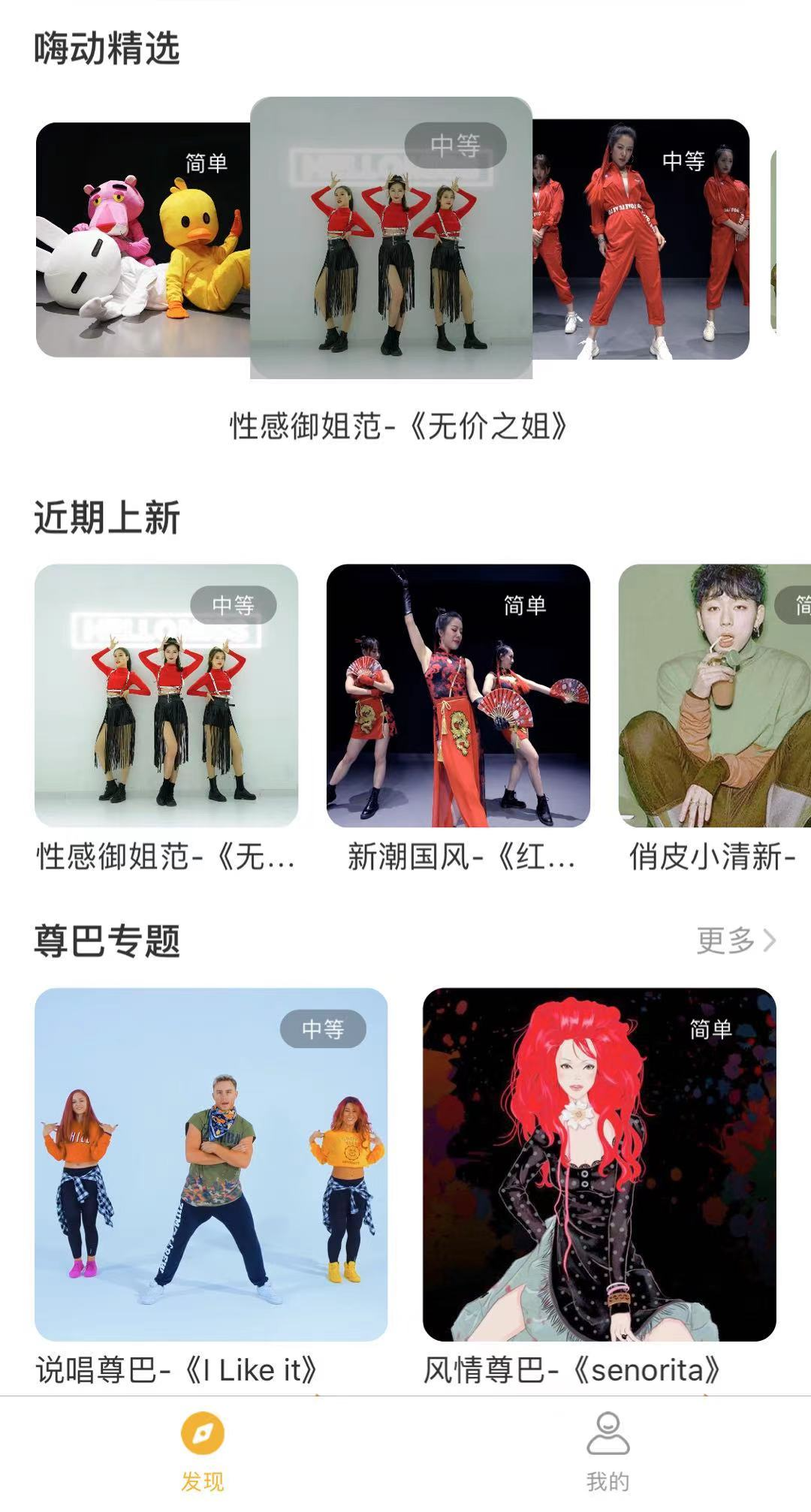This screenshot has width=811, height=1512.
Task: Switch to the 我的 tab
Action: coord(608,1468)
